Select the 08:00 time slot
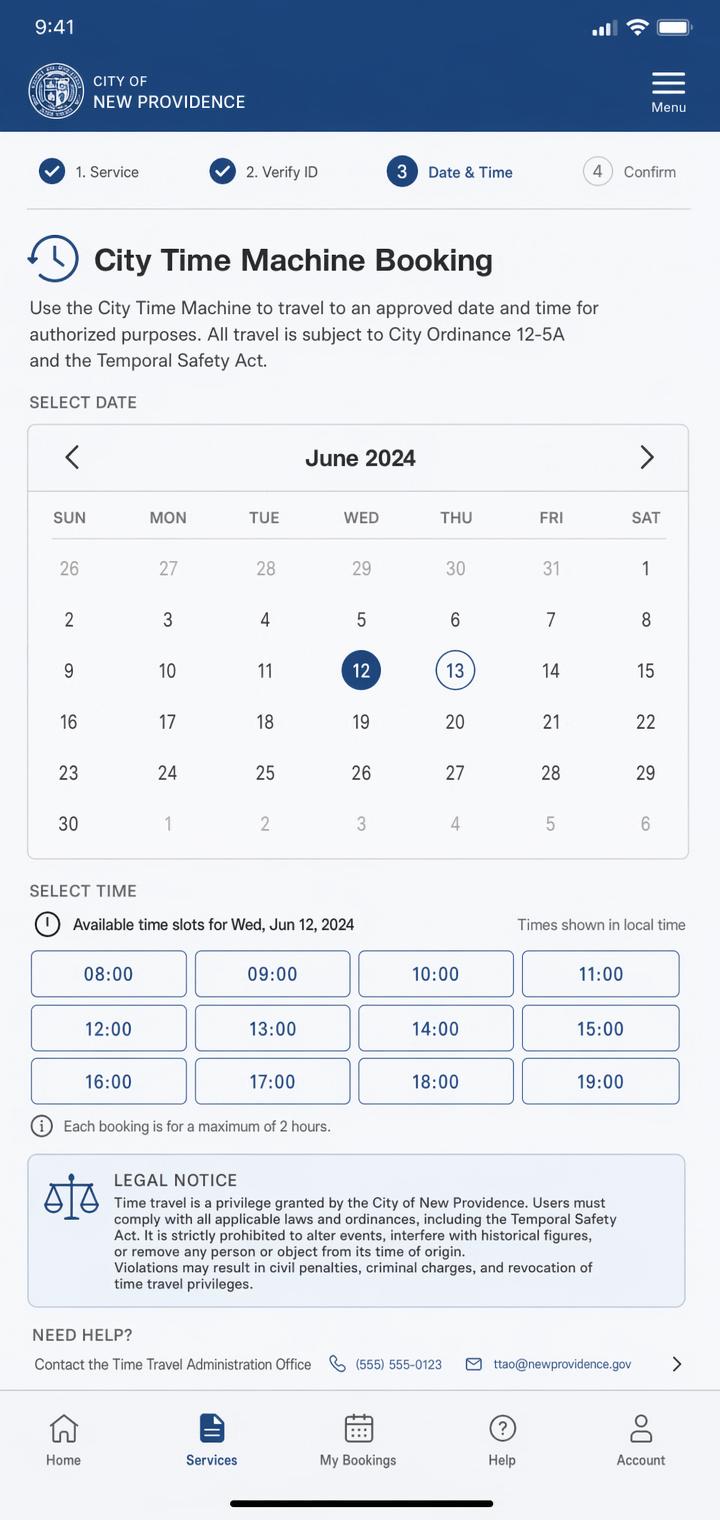720x1520 pixels. click(x=109, y=974)
